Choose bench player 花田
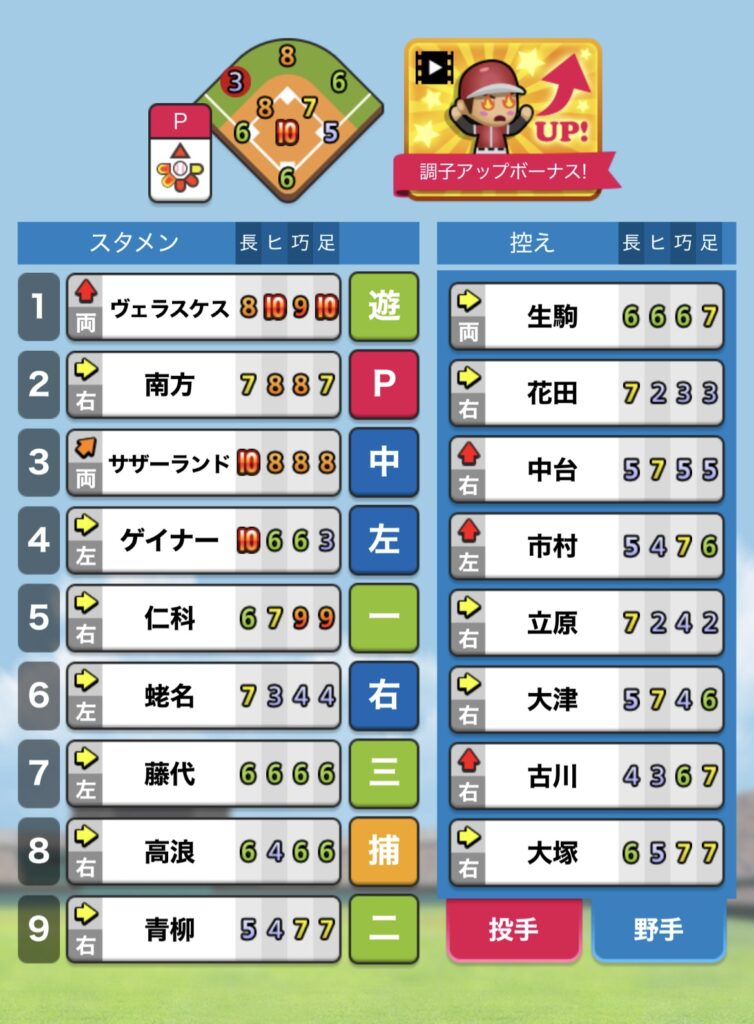754x1024 pixels. coord(586,393)
